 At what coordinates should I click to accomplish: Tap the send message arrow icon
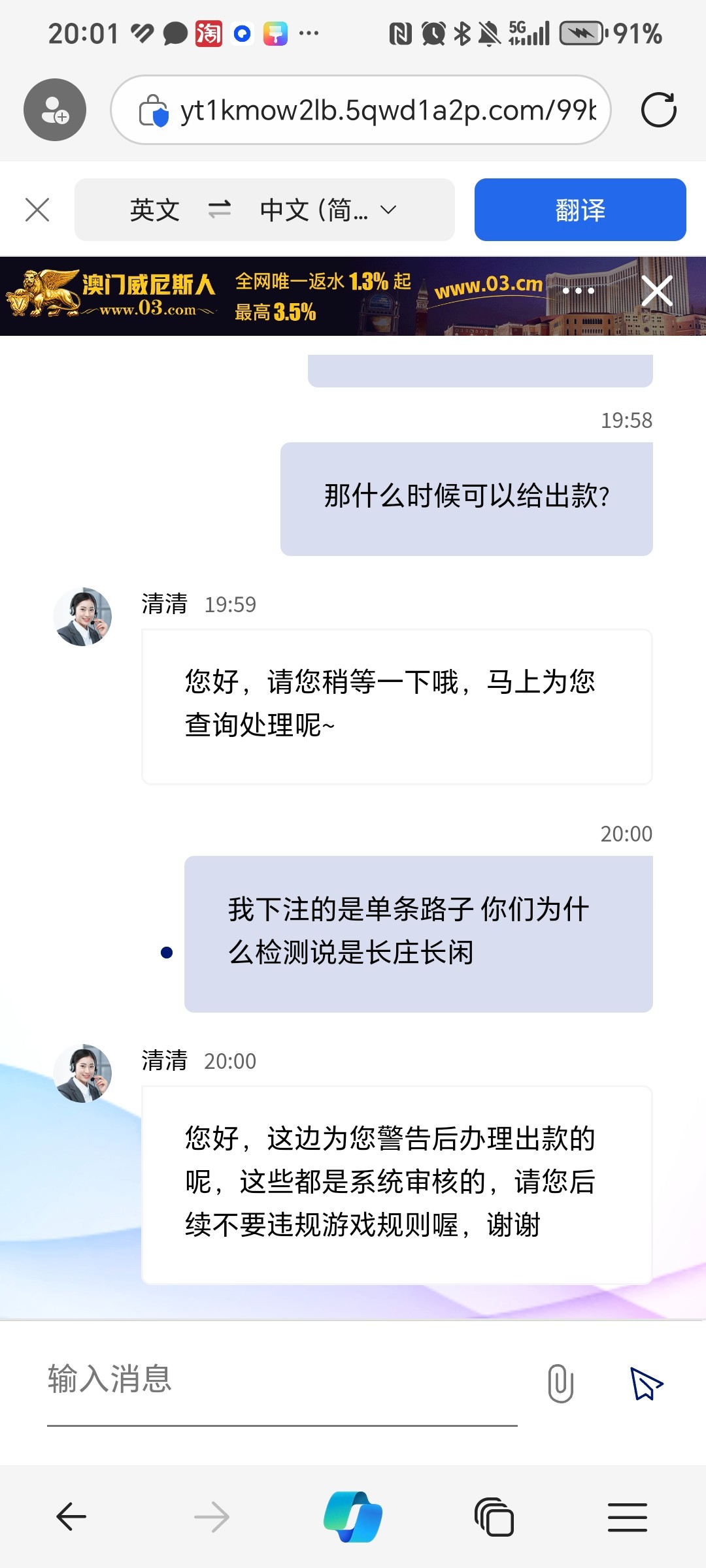(x=645, y=1381)
